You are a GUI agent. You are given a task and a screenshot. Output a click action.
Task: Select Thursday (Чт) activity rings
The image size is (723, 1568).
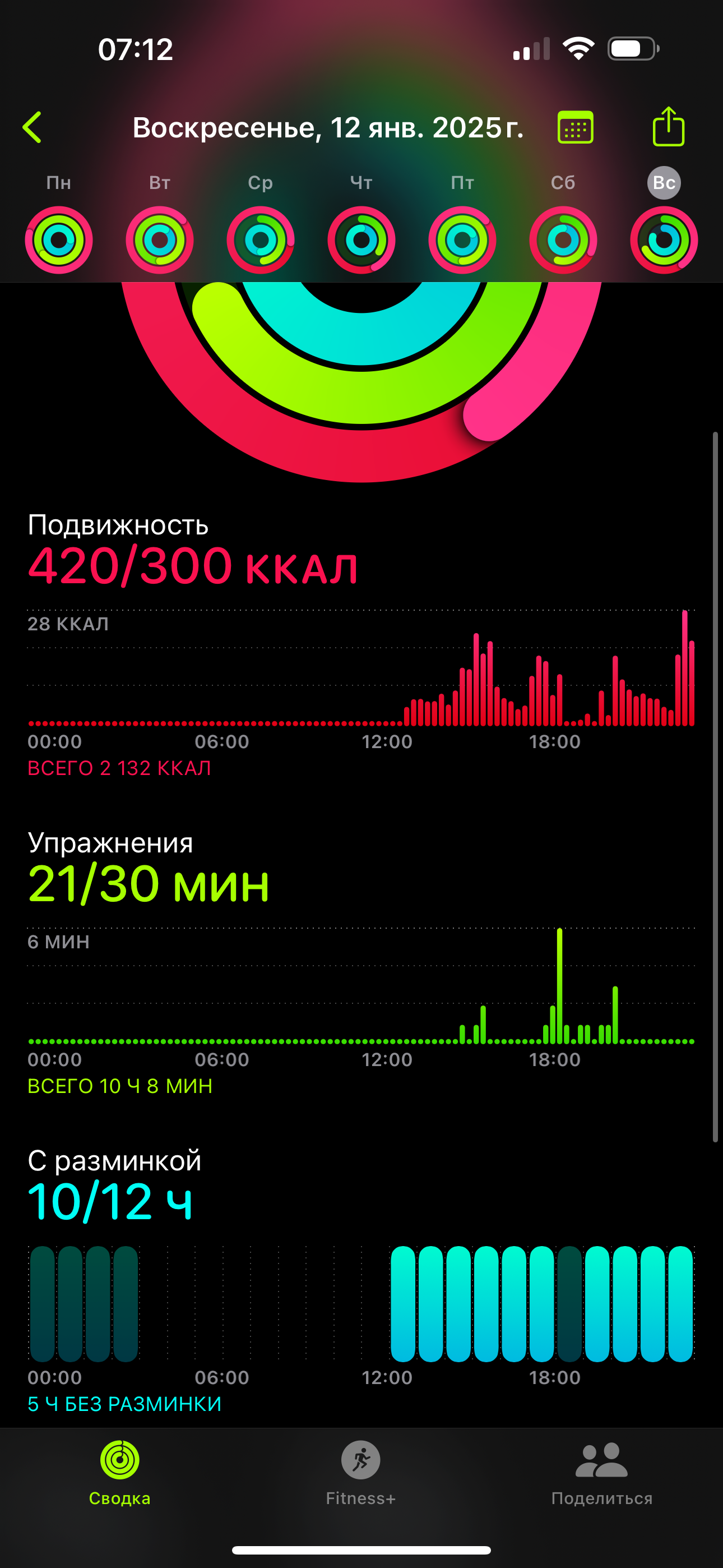pyautogui.click(x=361, y=240)
